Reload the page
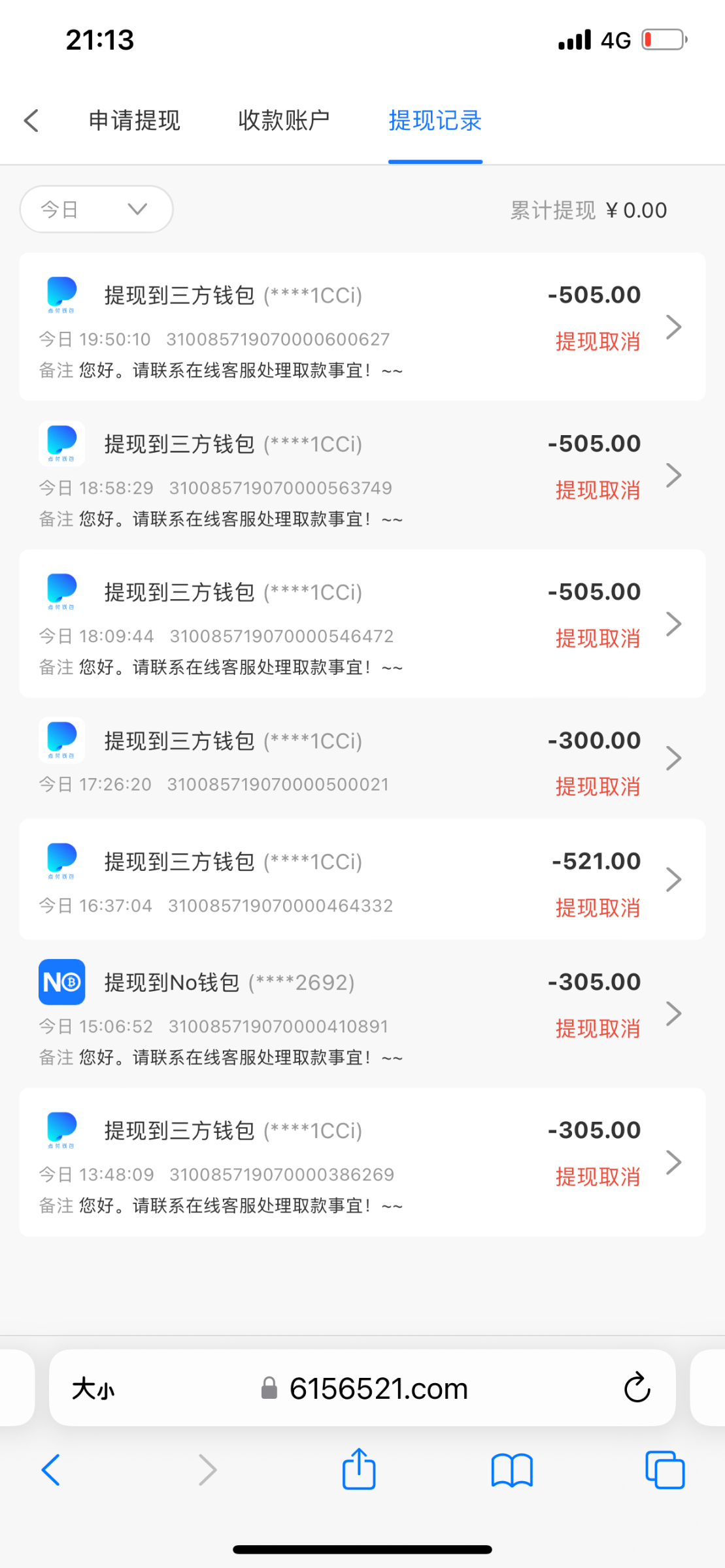Screen dimensions: 725x1568 pos(637,1388)
